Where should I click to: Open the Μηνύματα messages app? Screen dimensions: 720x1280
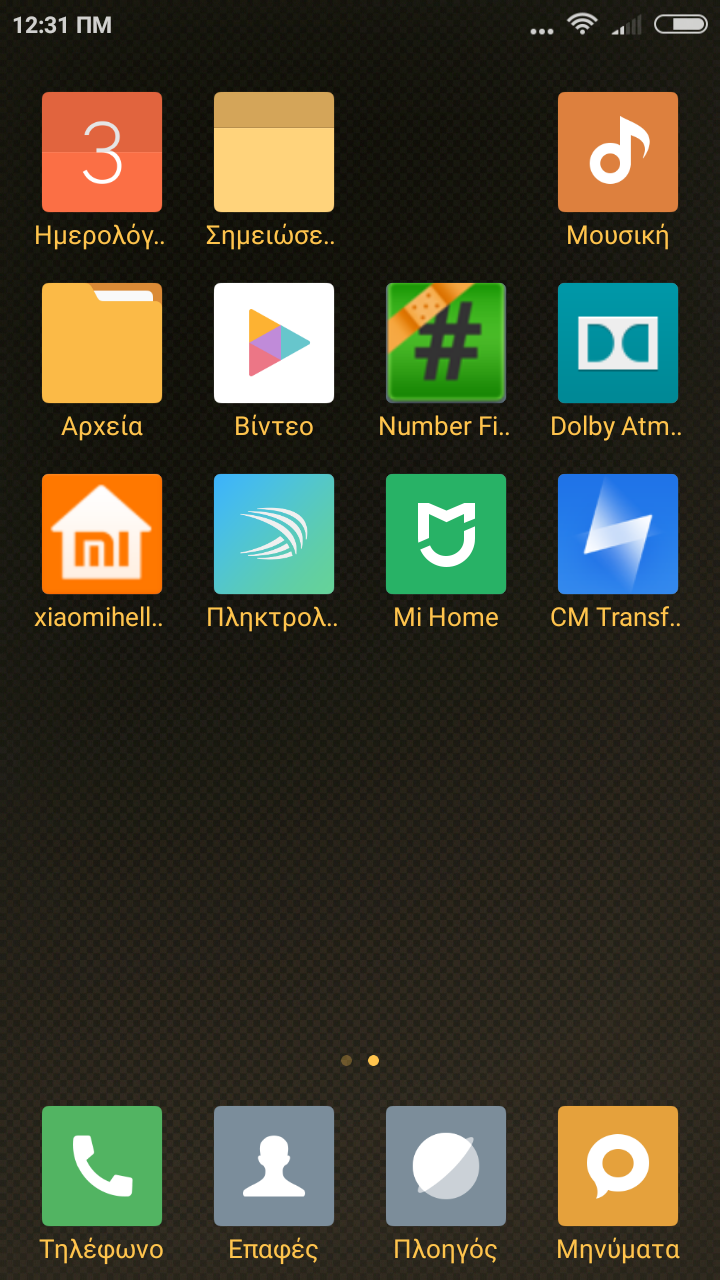(x=617, y=1166)
